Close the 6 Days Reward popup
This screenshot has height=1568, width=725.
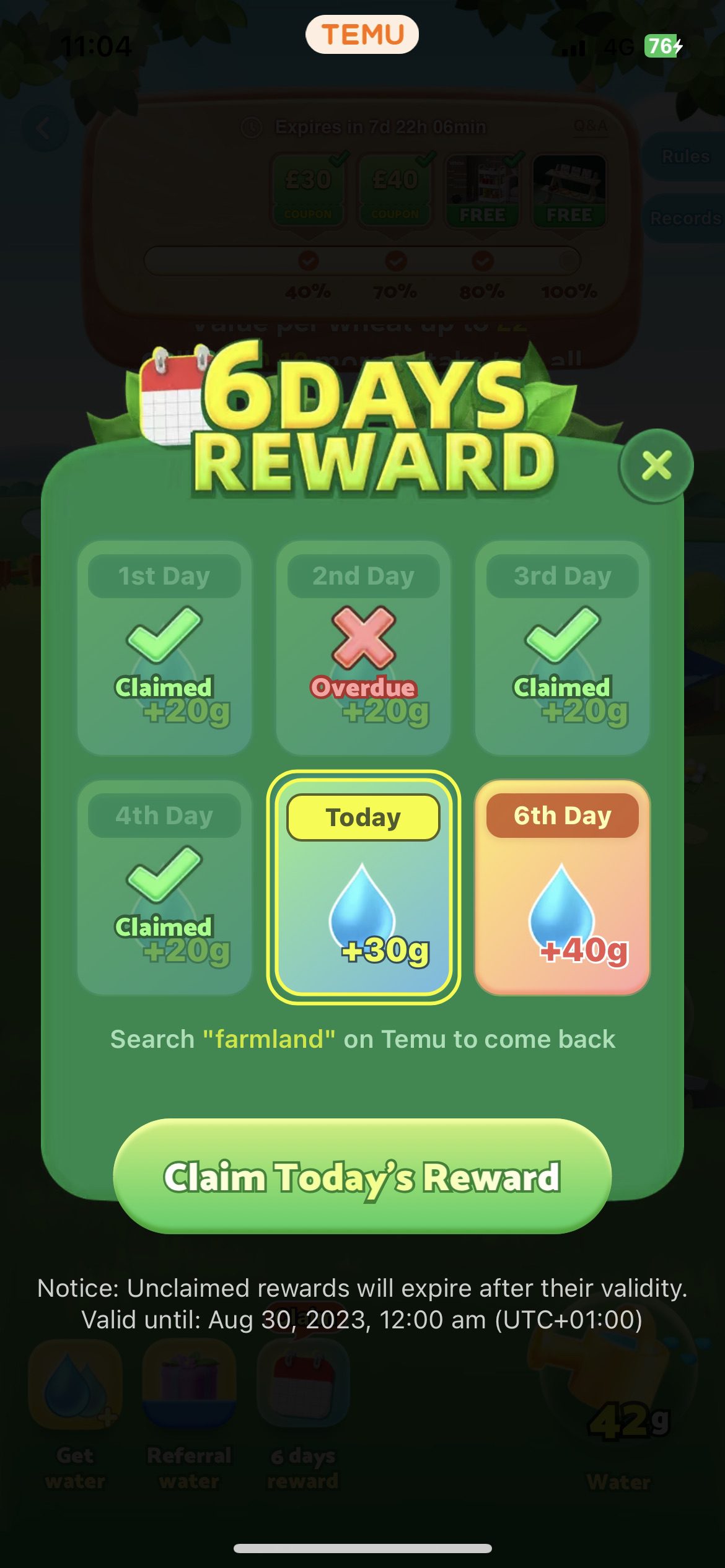click(656, 466)
